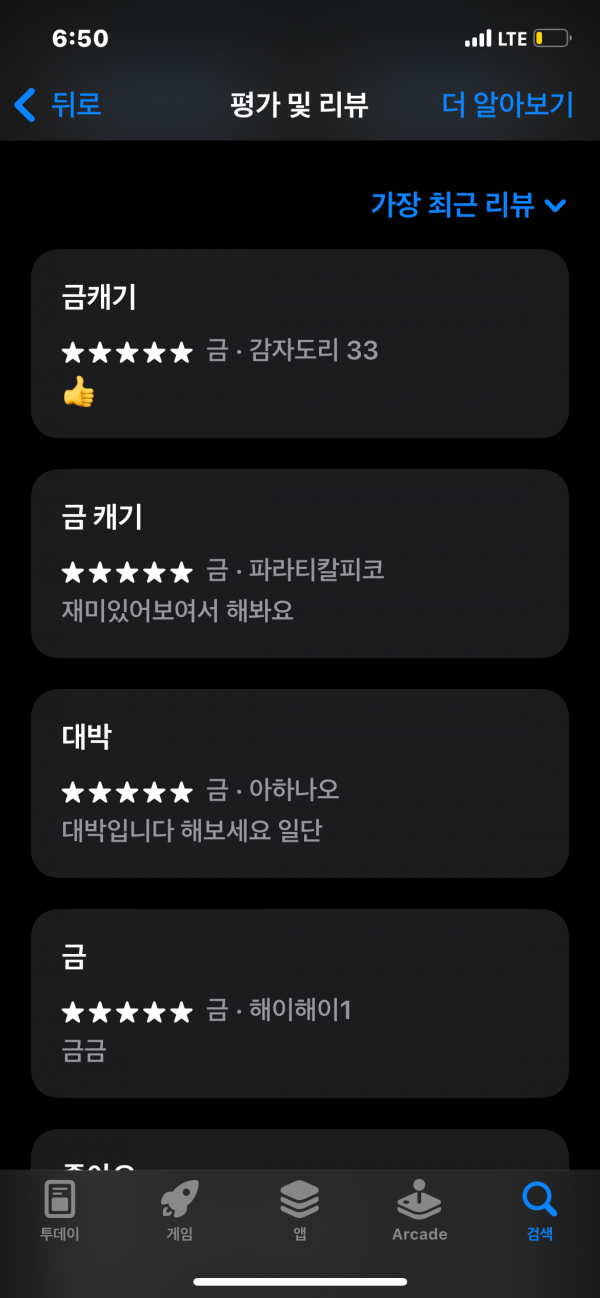The height and width of the screenshot is (1298, 600).
Task: Select the 검색 tab
Action: click(x=540, y=1210)
